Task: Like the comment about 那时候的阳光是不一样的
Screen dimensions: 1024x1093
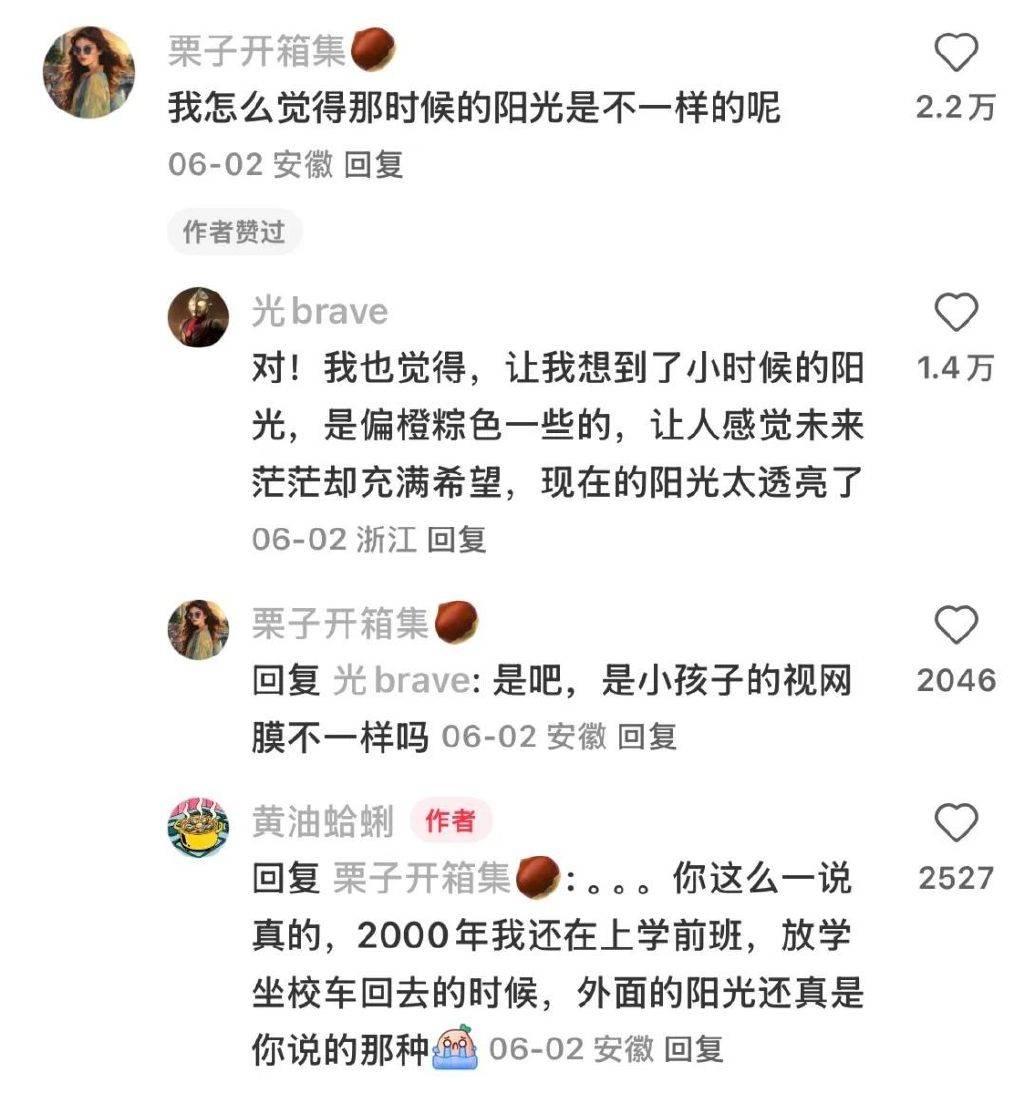Action: click(x=956, y=52)
